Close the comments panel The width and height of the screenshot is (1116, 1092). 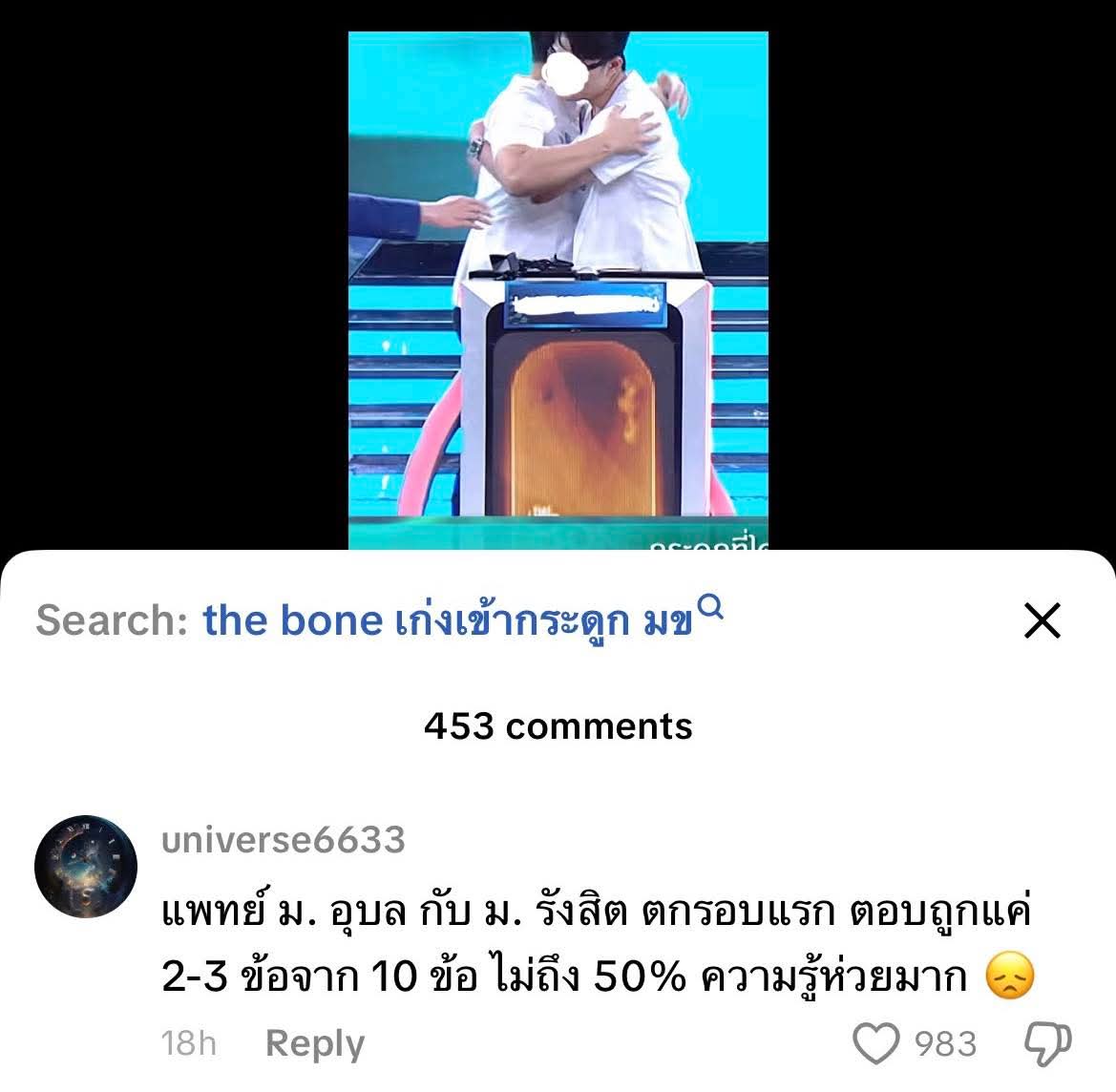[x=1042, y=621]
